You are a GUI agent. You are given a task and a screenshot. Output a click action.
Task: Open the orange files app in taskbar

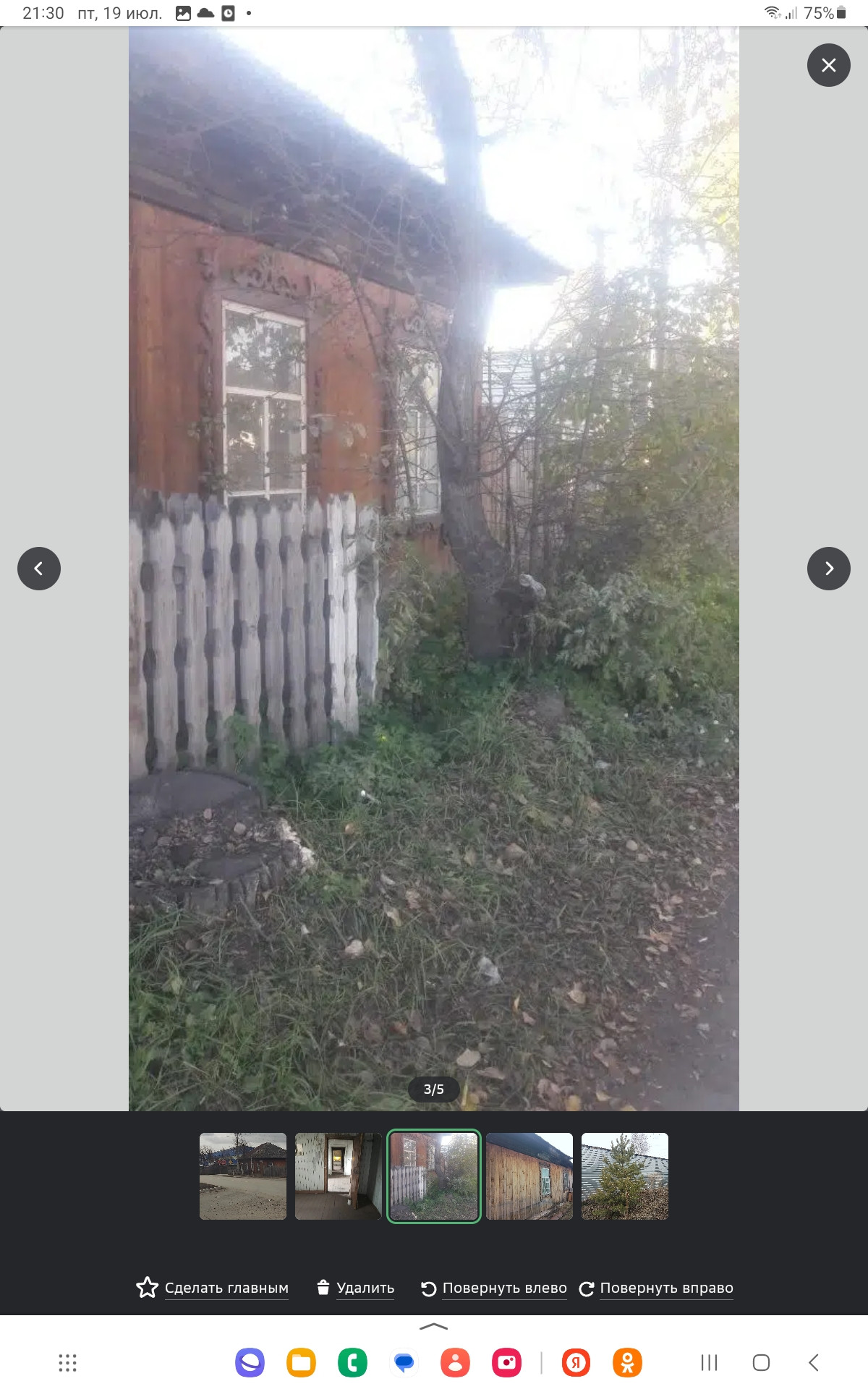coord(301,1363)
